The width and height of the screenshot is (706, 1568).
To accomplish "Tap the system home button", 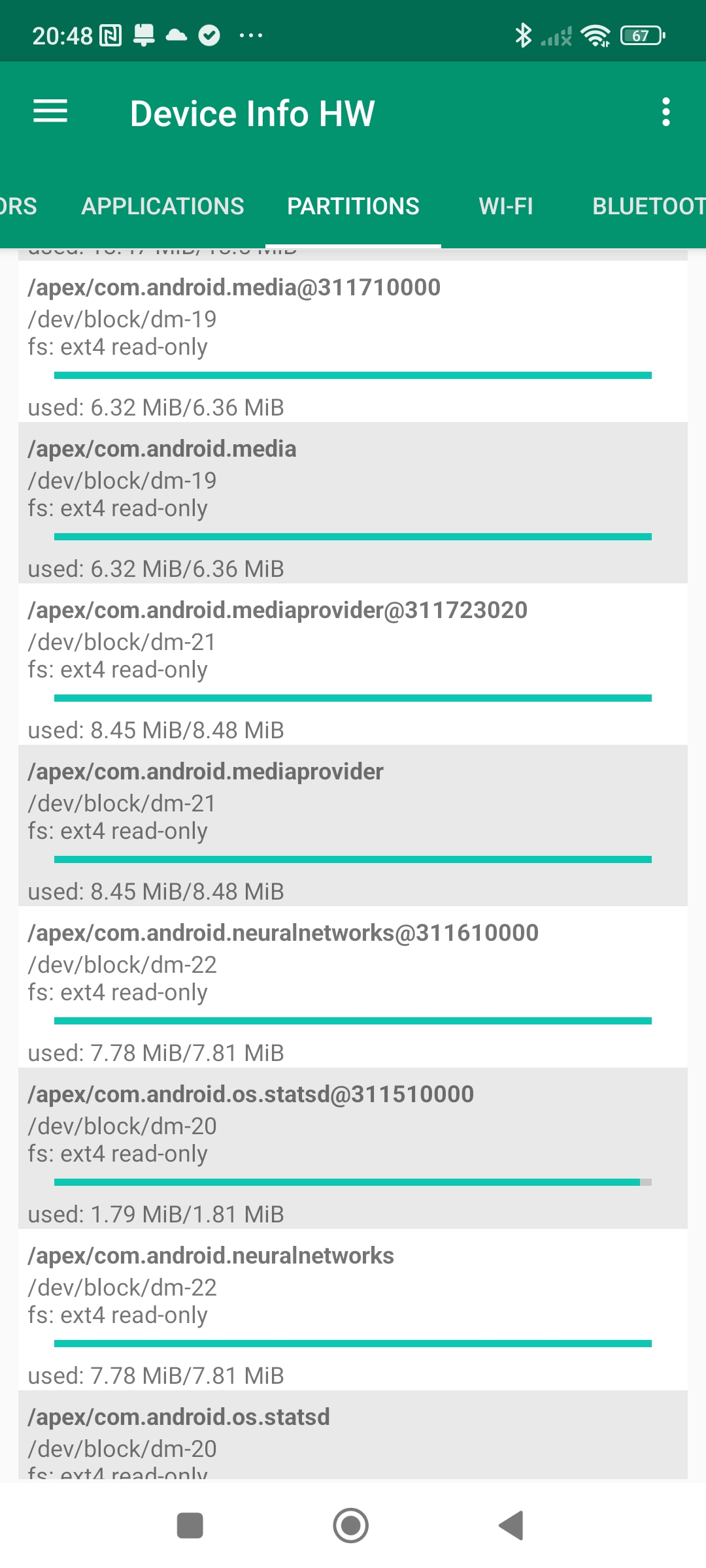I will coord(351,1526).
